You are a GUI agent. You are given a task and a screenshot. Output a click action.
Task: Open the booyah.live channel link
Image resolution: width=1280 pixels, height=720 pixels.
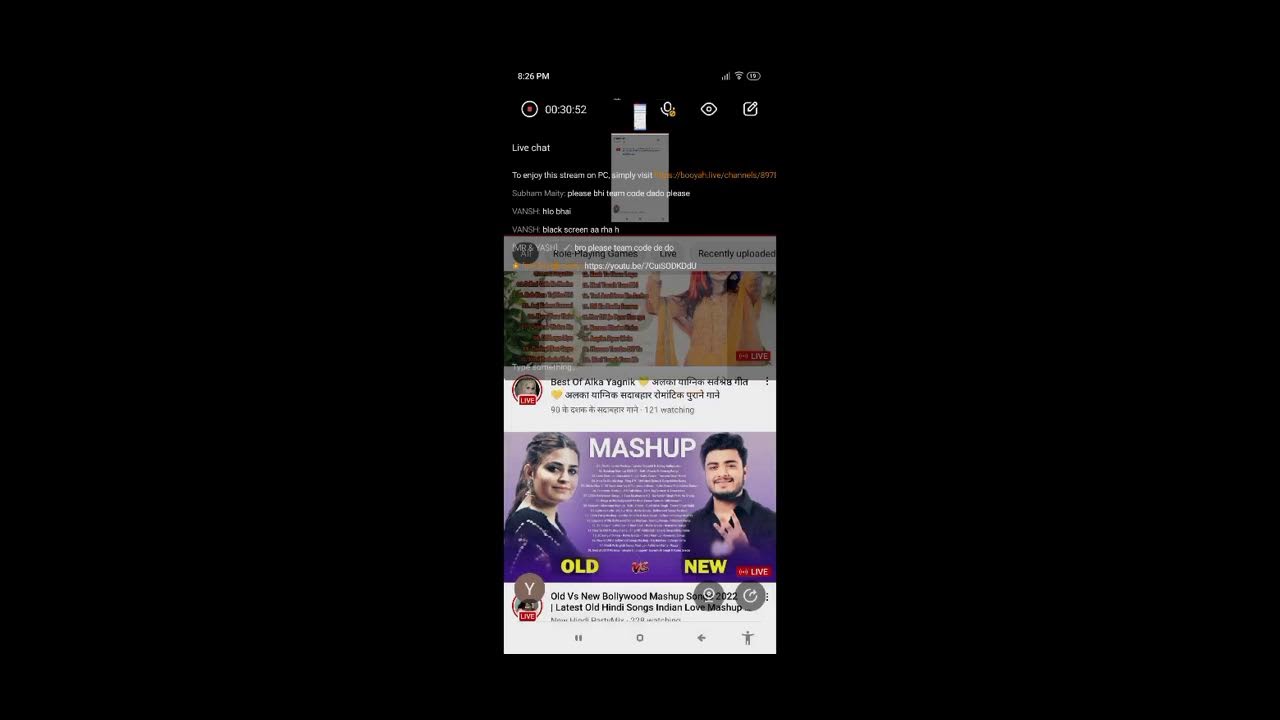[715, 175]
